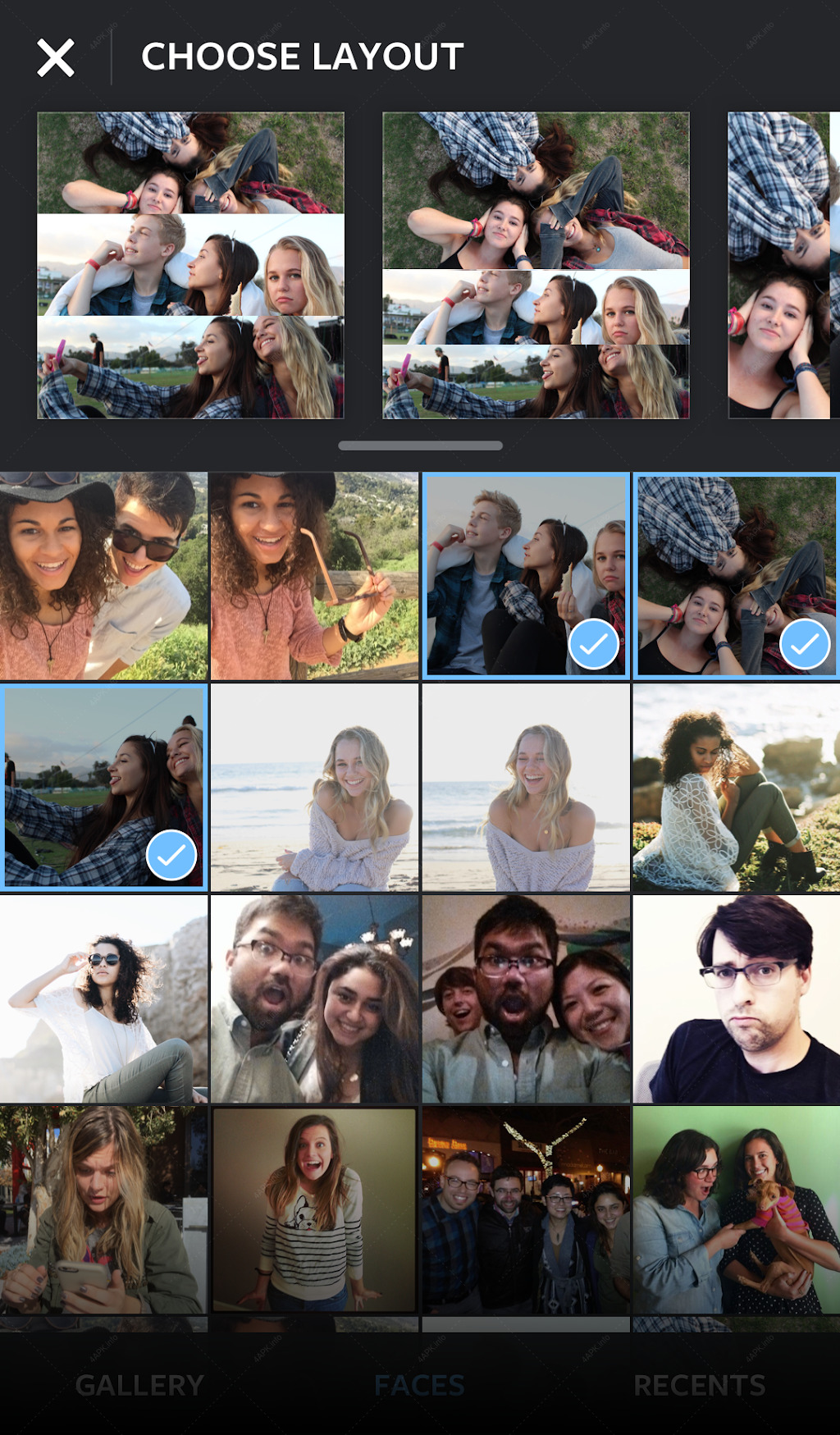Select the group photo at night
840x1435 pixels.
(x=526, y=1210)
